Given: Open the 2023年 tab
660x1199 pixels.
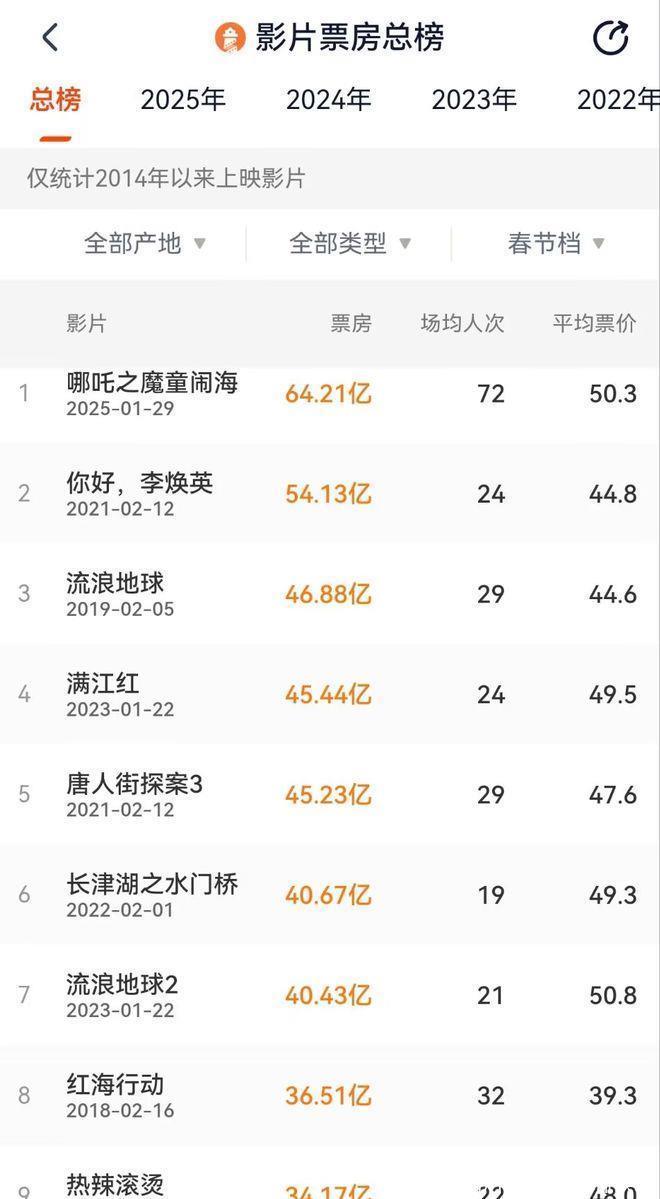Looking at the screenshot, I should (x=474, y=100).
